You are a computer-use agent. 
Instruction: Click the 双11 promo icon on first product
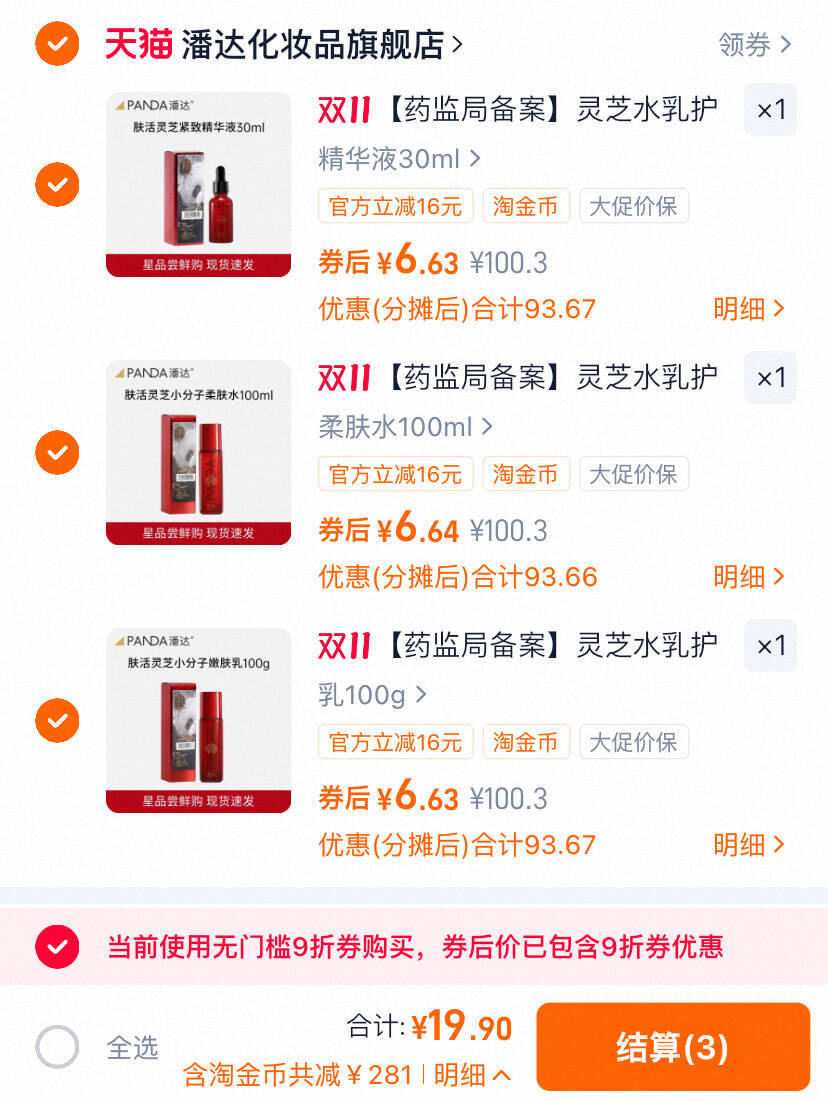click(345, 110)
